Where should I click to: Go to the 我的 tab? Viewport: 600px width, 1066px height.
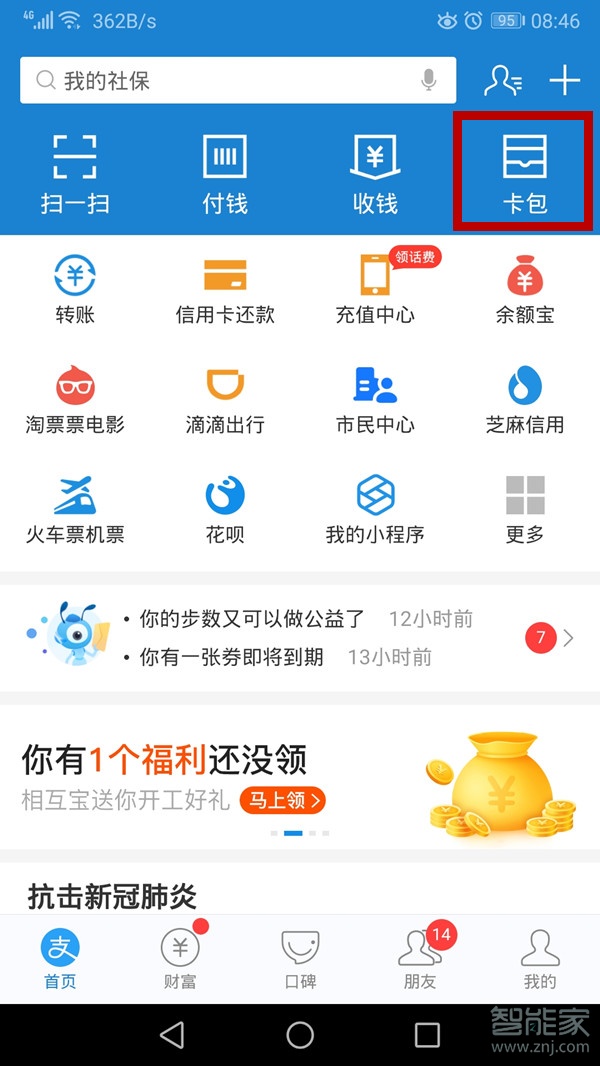[540, 958]
